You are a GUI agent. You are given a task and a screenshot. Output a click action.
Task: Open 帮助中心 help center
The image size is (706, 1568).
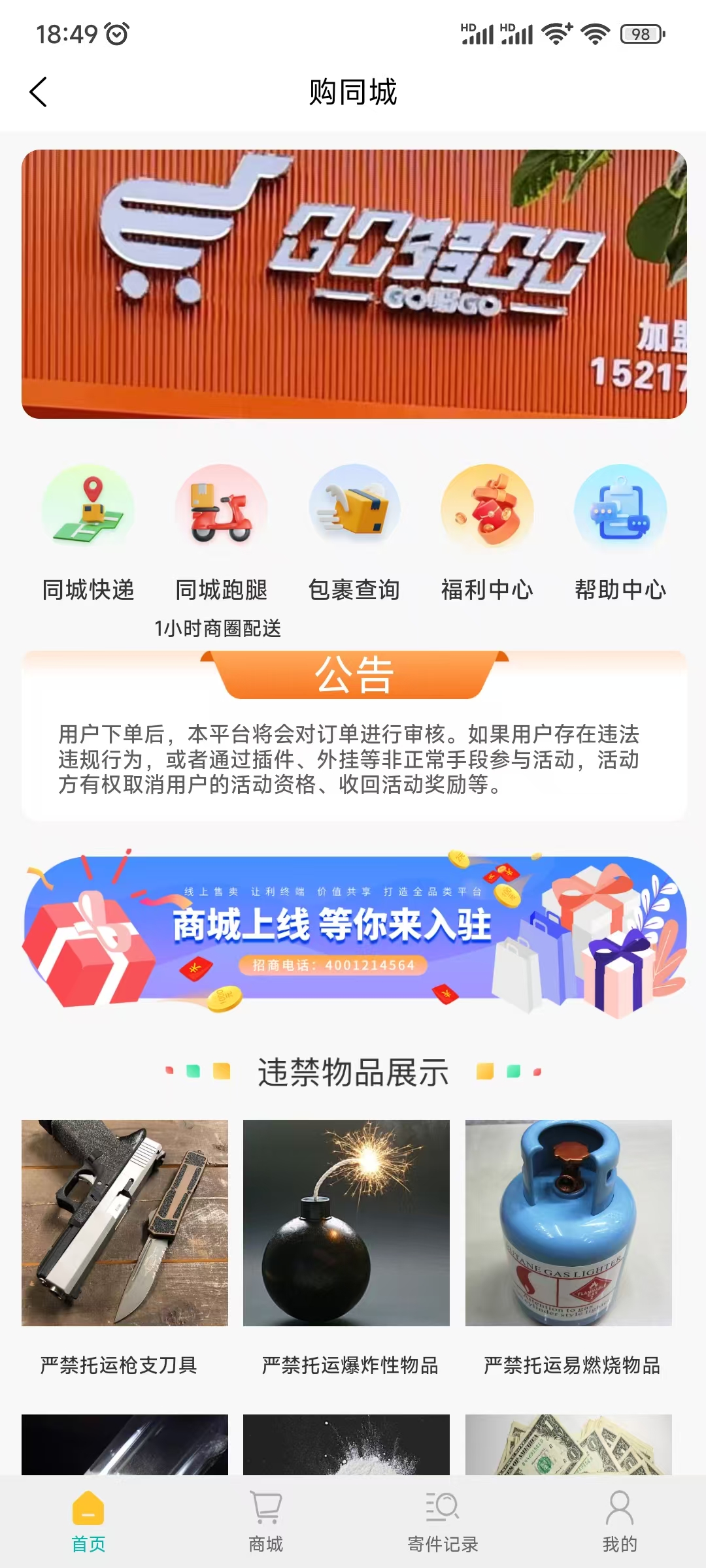point(620,532)
